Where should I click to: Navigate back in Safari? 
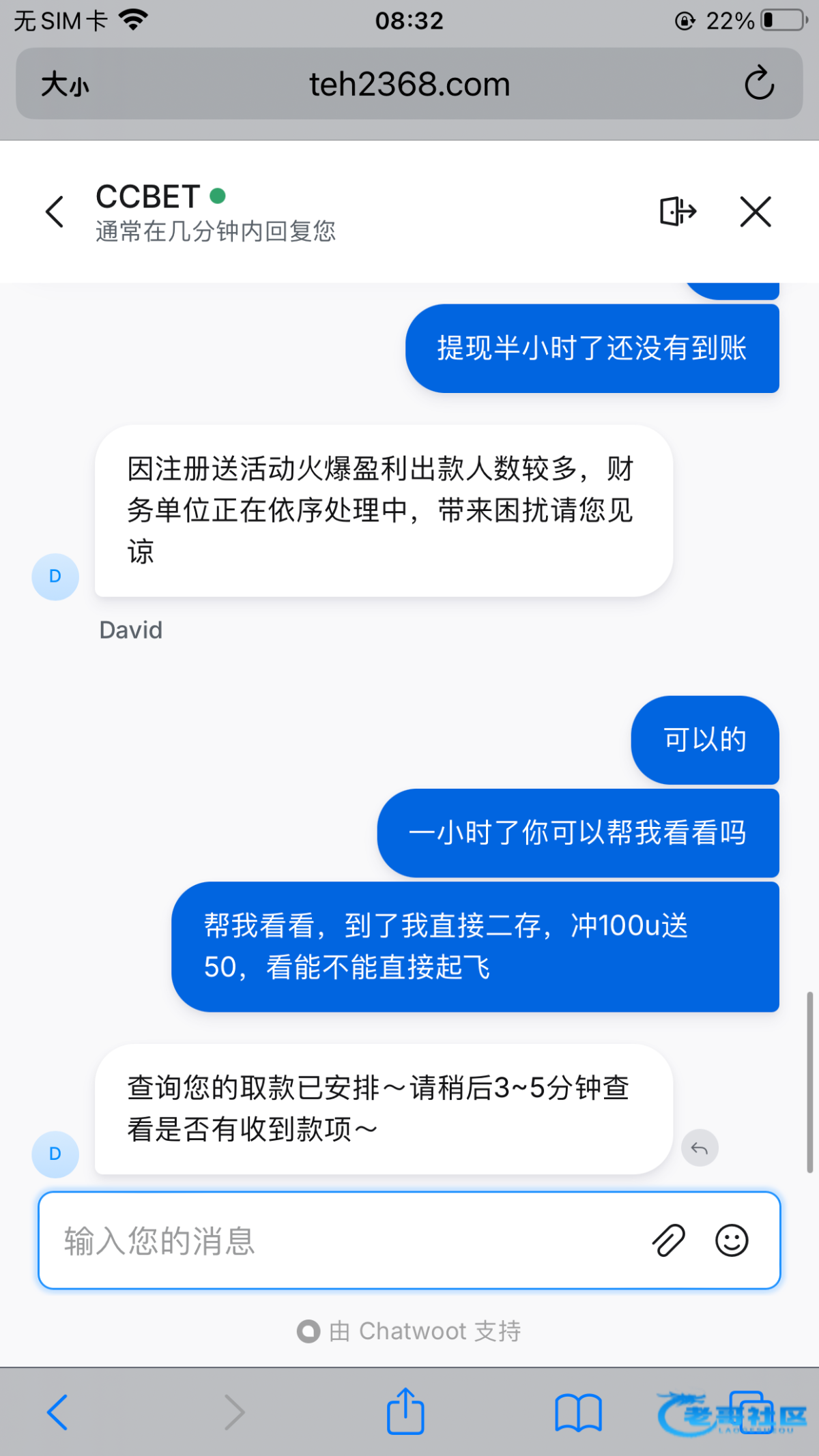[x=57, y=1412]
